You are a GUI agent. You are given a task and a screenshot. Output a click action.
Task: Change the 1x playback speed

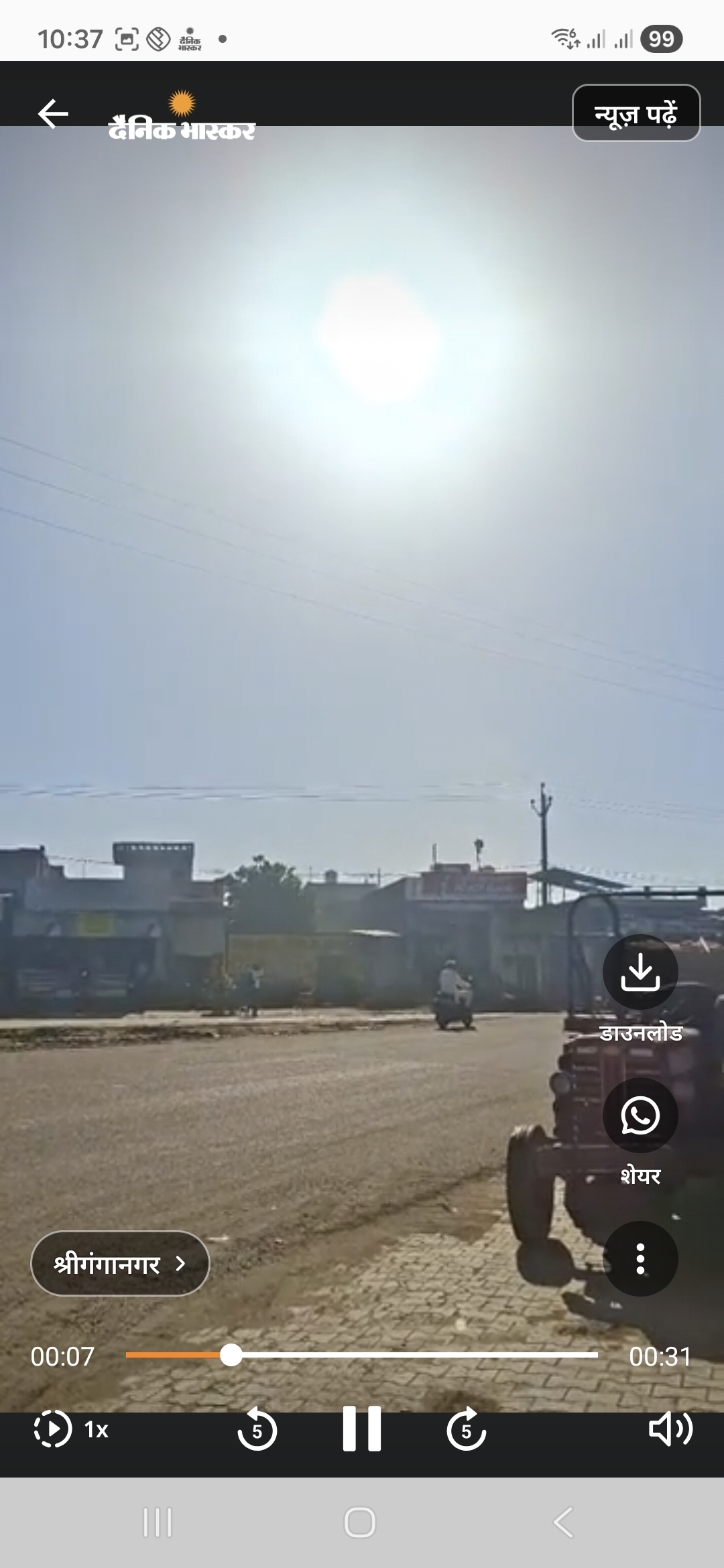[72, 1429]
